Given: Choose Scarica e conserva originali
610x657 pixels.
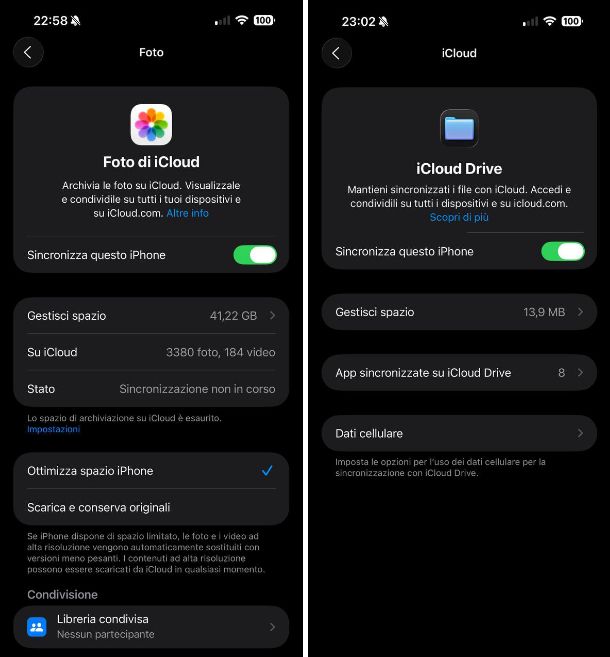Looking at the screenshot, I should pyautogui.click(x=151, y=507).
